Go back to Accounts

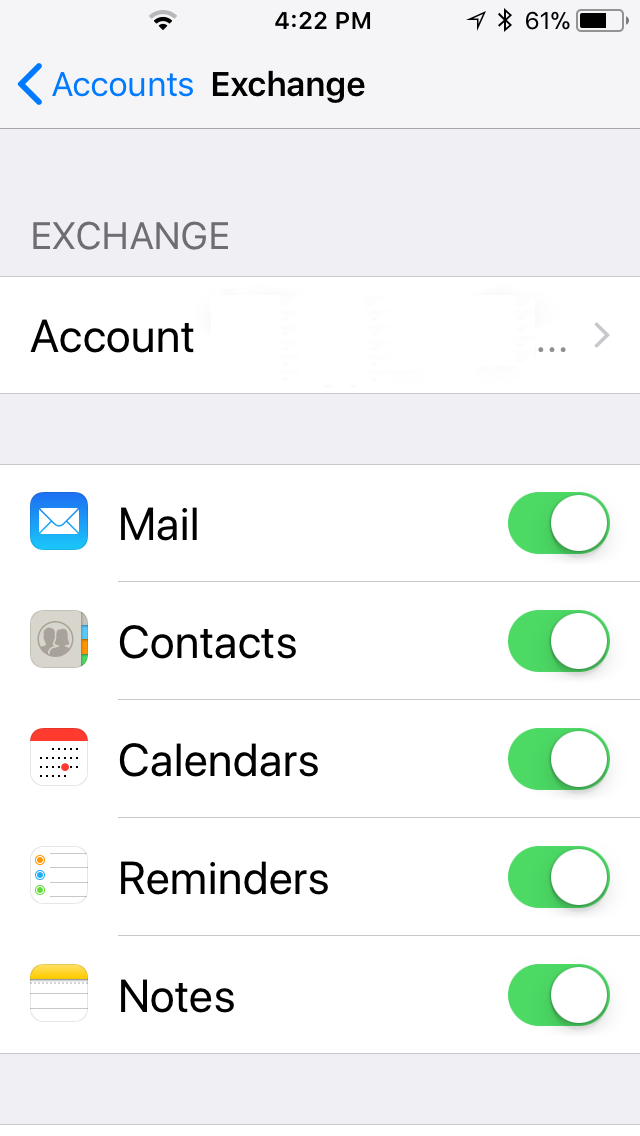click(x=106, y=85)
